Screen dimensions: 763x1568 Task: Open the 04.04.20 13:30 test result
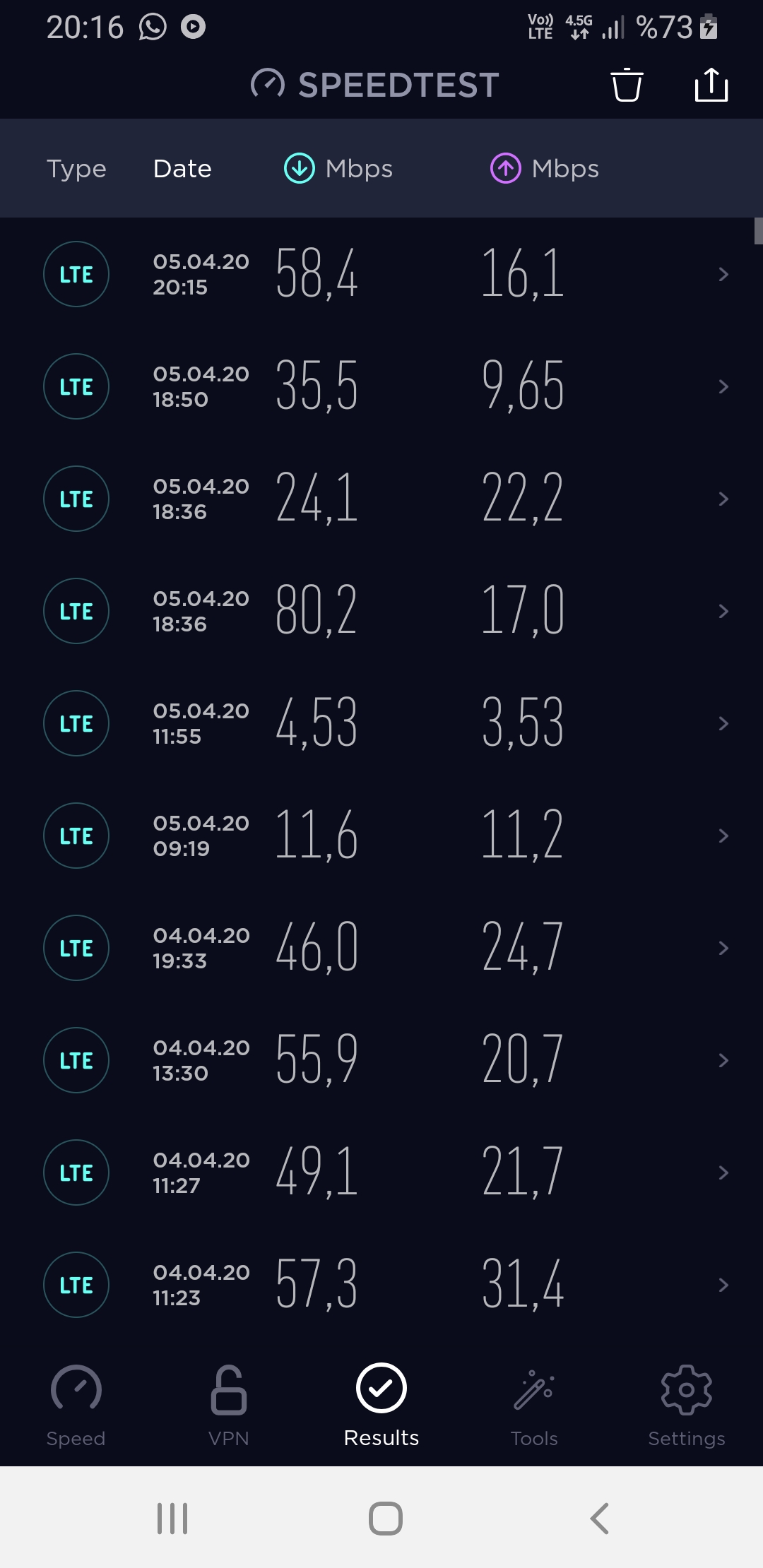pos(381,1060)
